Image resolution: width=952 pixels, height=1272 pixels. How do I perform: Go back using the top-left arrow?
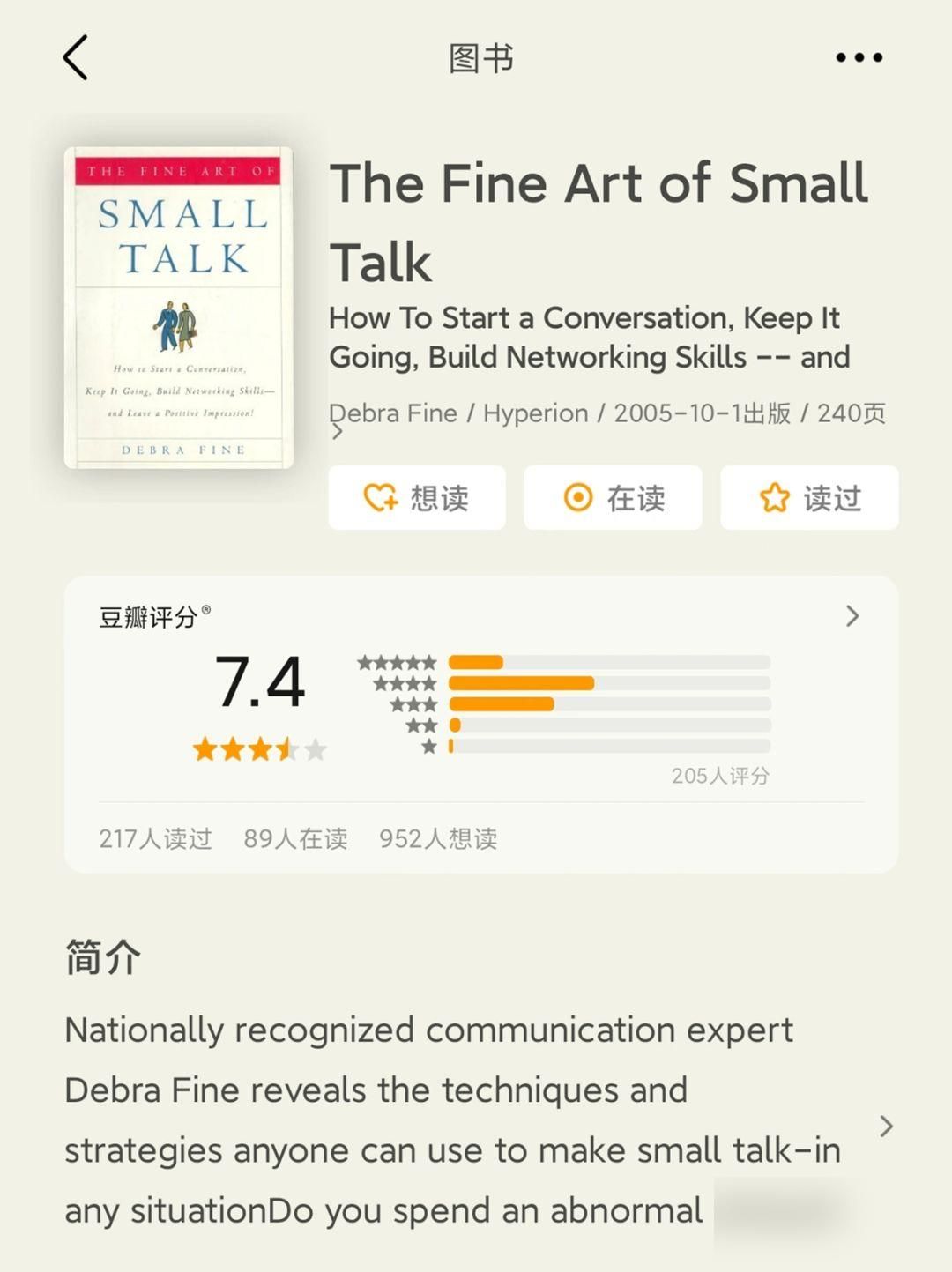point(76,58)
